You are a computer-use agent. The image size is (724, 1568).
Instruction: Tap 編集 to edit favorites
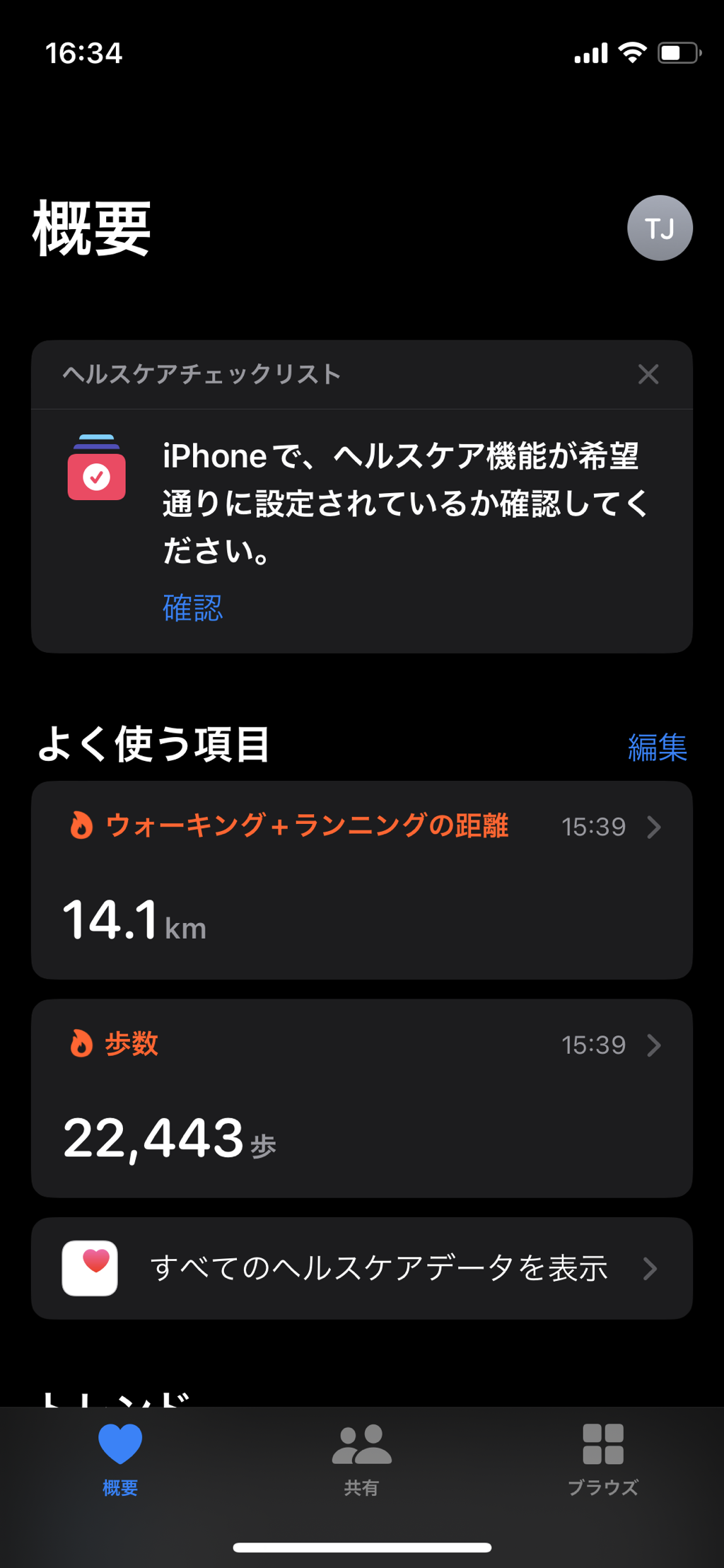(657, 747)
